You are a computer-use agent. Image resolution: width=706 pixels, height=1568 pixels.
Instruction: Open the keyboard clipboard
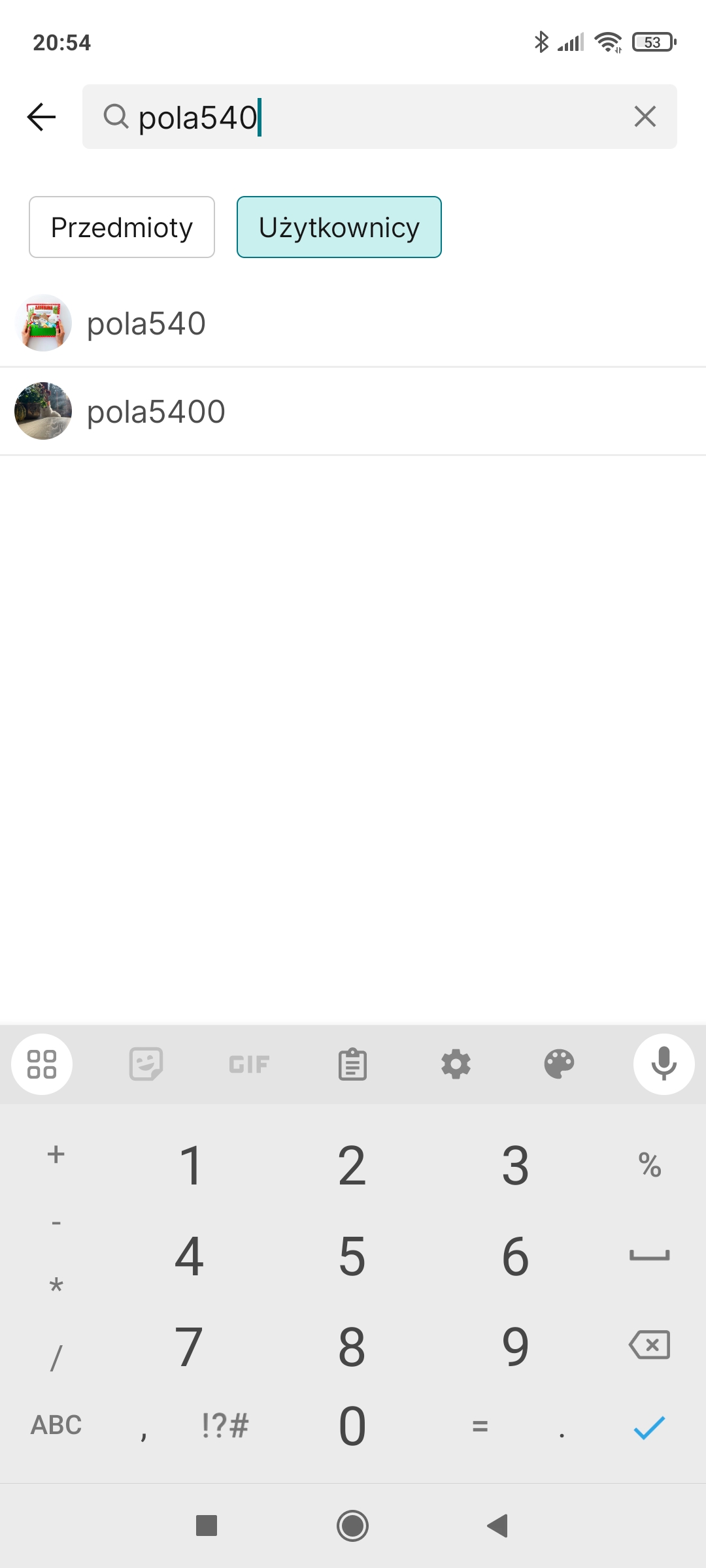(x=352, y=1064)
